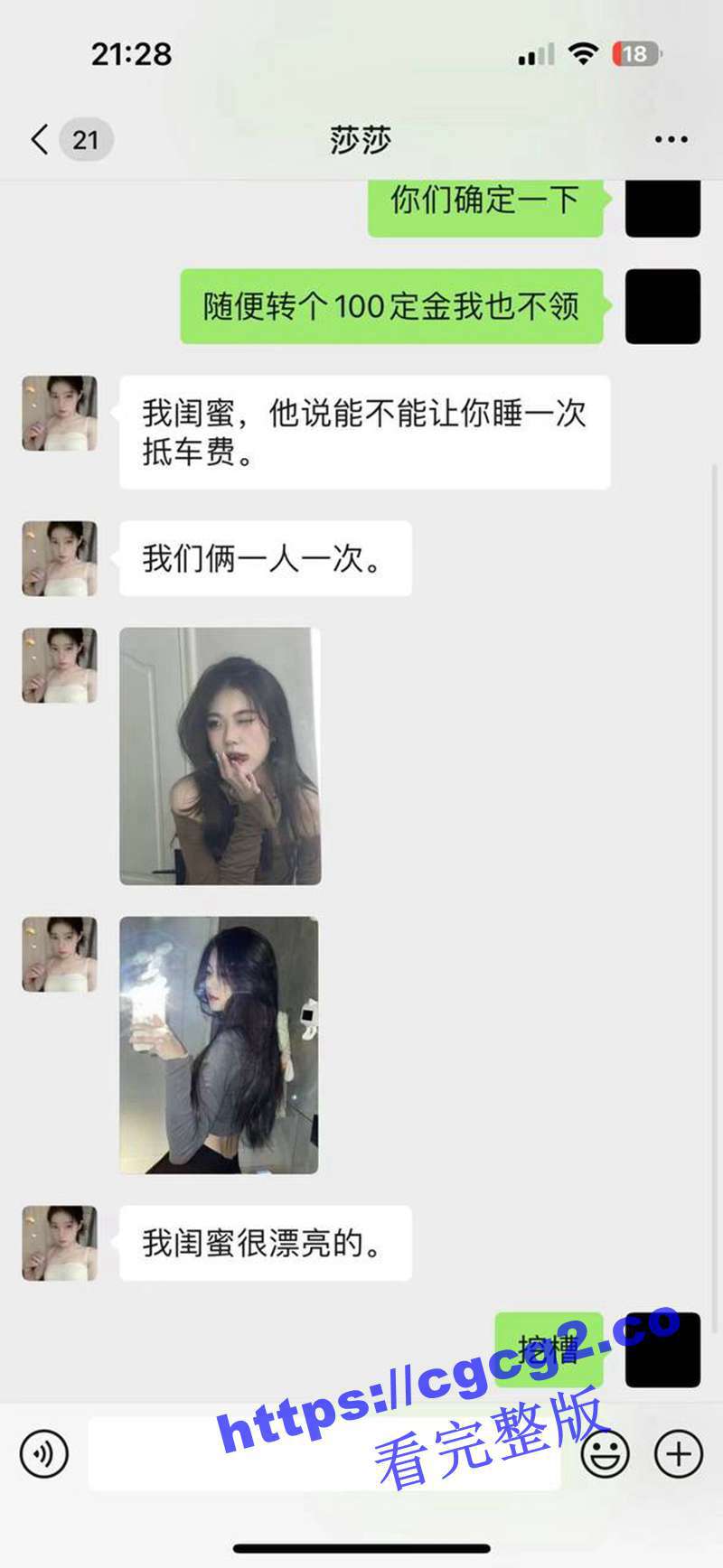Open the emoji sticker panel
This screenshot has height=1568, width=723.
point(605,1453)
